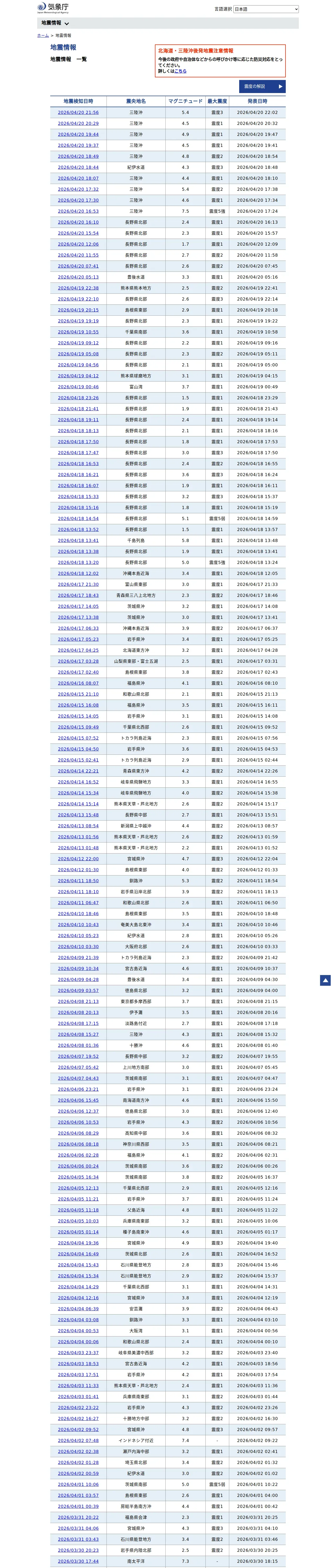The width and height of the screenshot is (336, 1568).
Task: Open the 2026/04/17 03:28 earthquake entry
Action: [x=78, y=661]
